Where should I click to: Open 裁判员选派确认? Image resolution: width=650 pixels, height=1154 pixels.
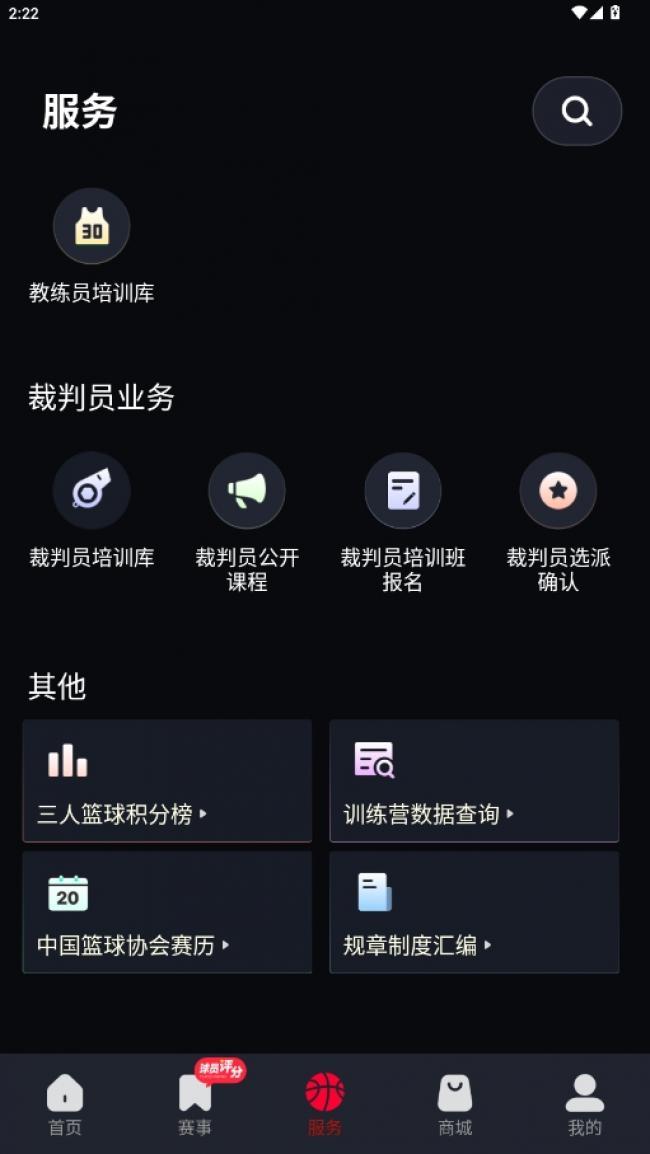(558, 523)
